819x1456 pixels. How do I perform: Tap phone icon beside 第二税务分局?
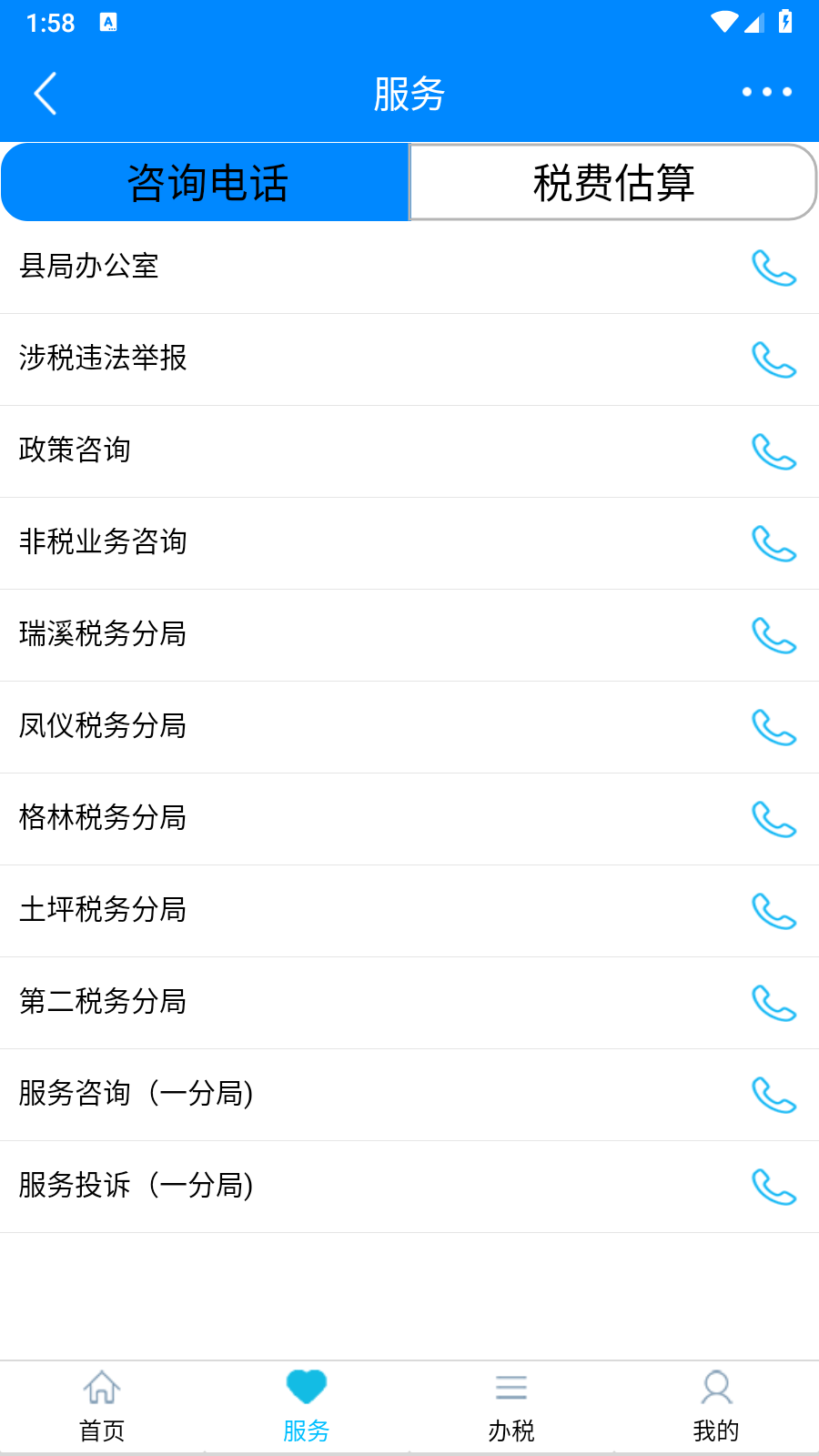coord(773,1003)
